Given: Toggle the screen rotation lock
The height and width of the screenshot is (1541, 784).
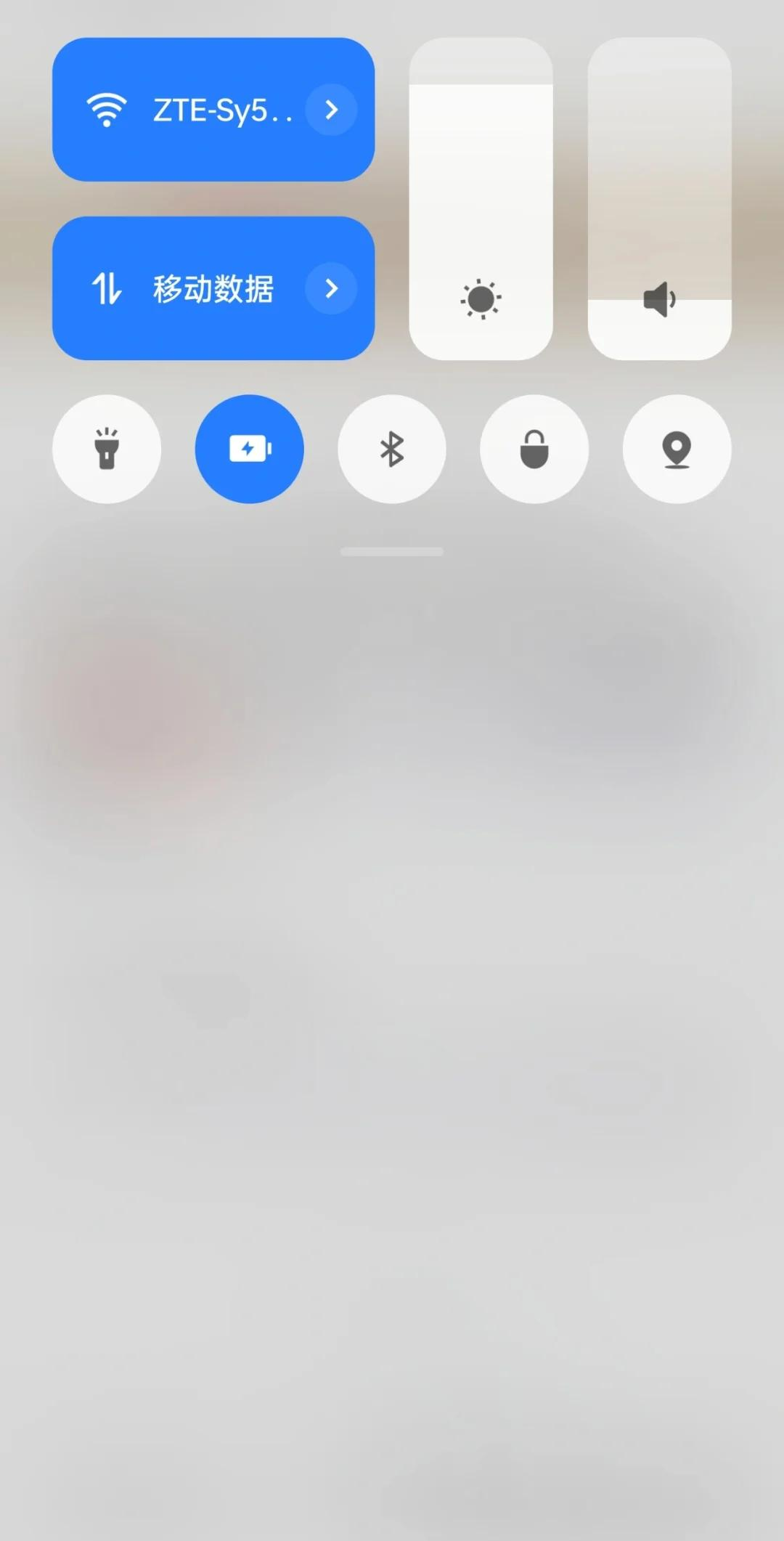Looking at the screenshot, I should (534, 449).
